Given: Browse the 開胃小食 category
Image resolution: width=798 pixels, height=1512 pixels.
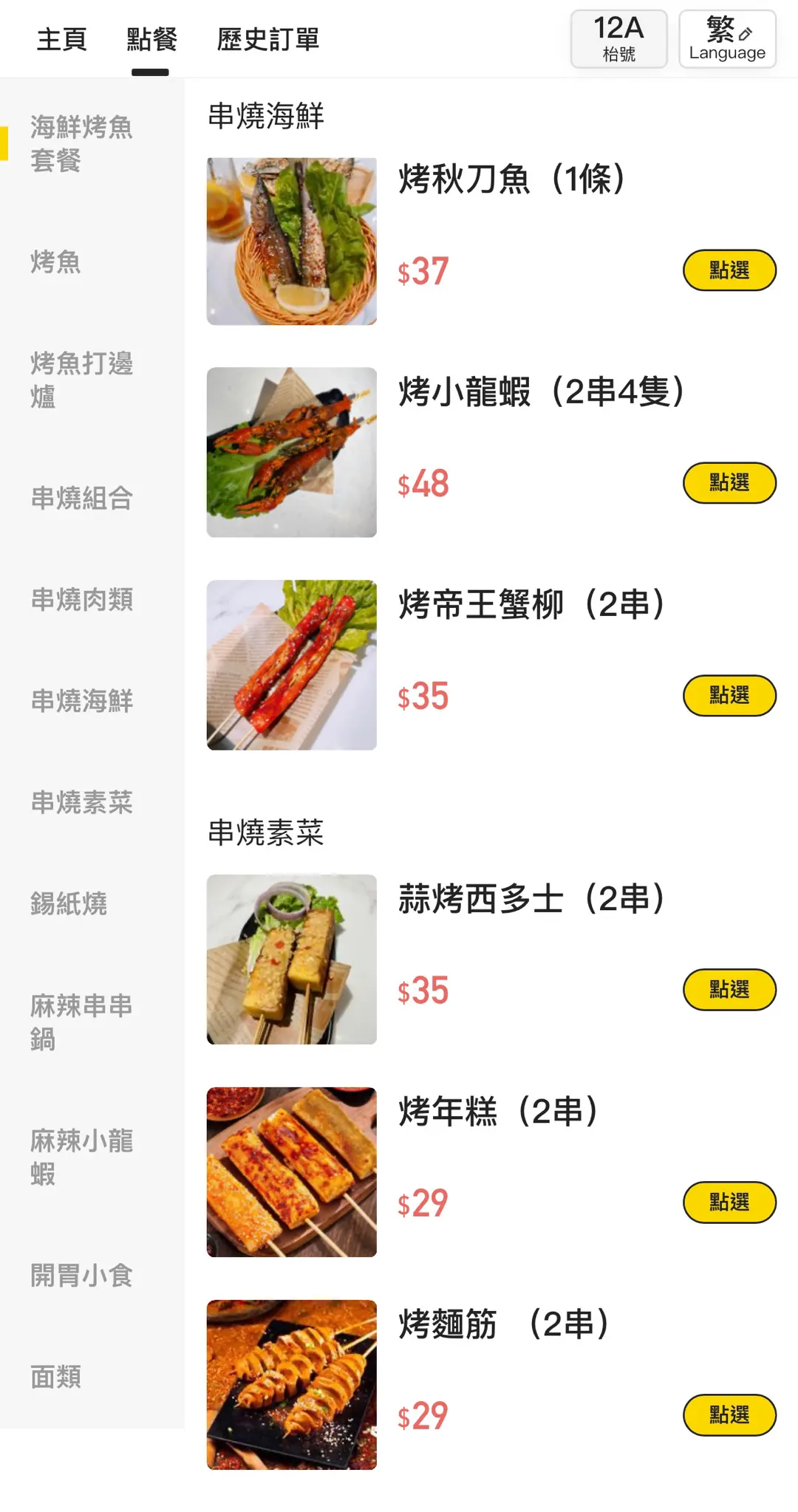Looking at the screenshot, I should click(81, 1276).
